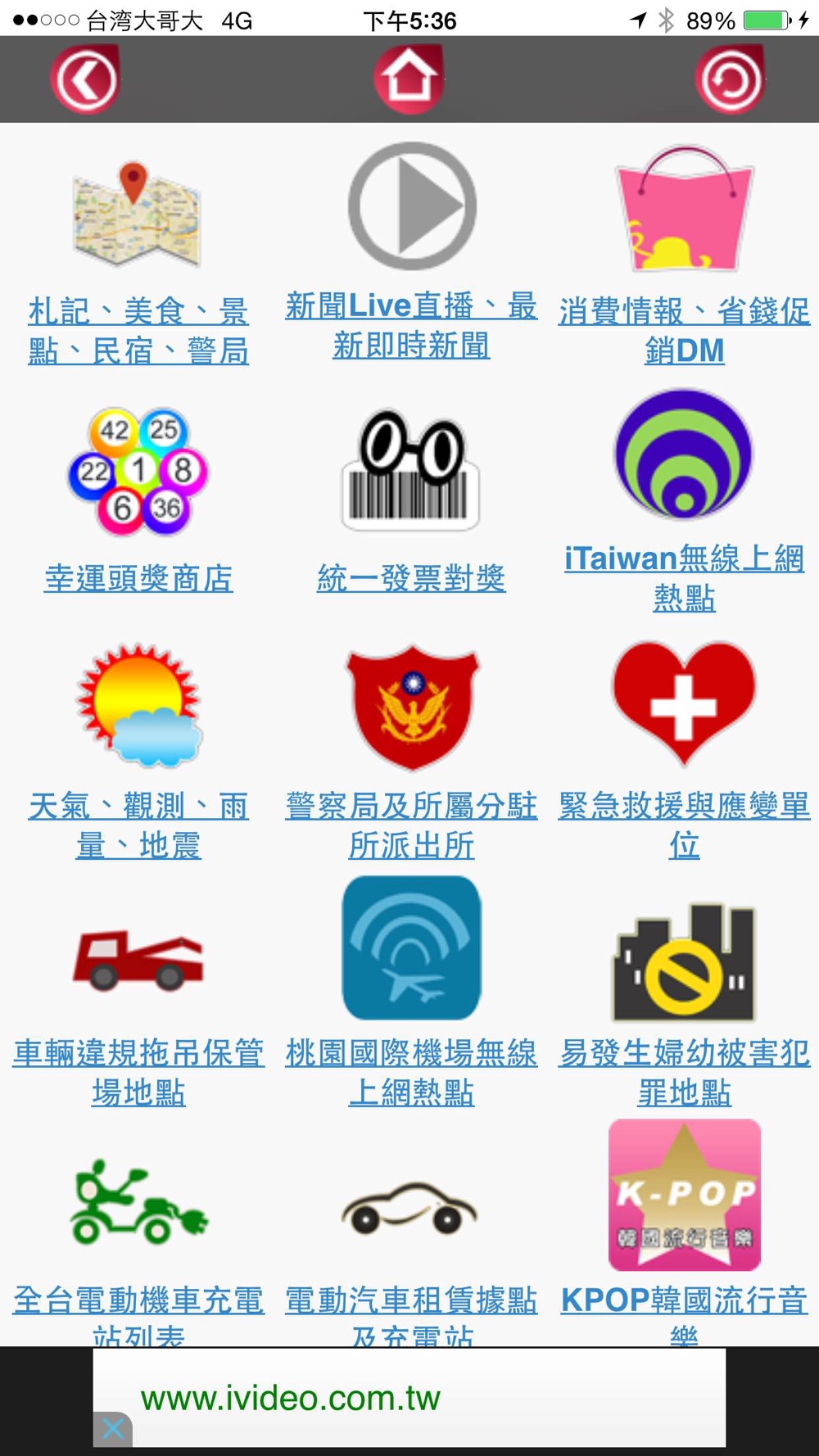The image size is (819, 1456).
Task: Open 統一發票對獎
Action: (x=411, y=578)
